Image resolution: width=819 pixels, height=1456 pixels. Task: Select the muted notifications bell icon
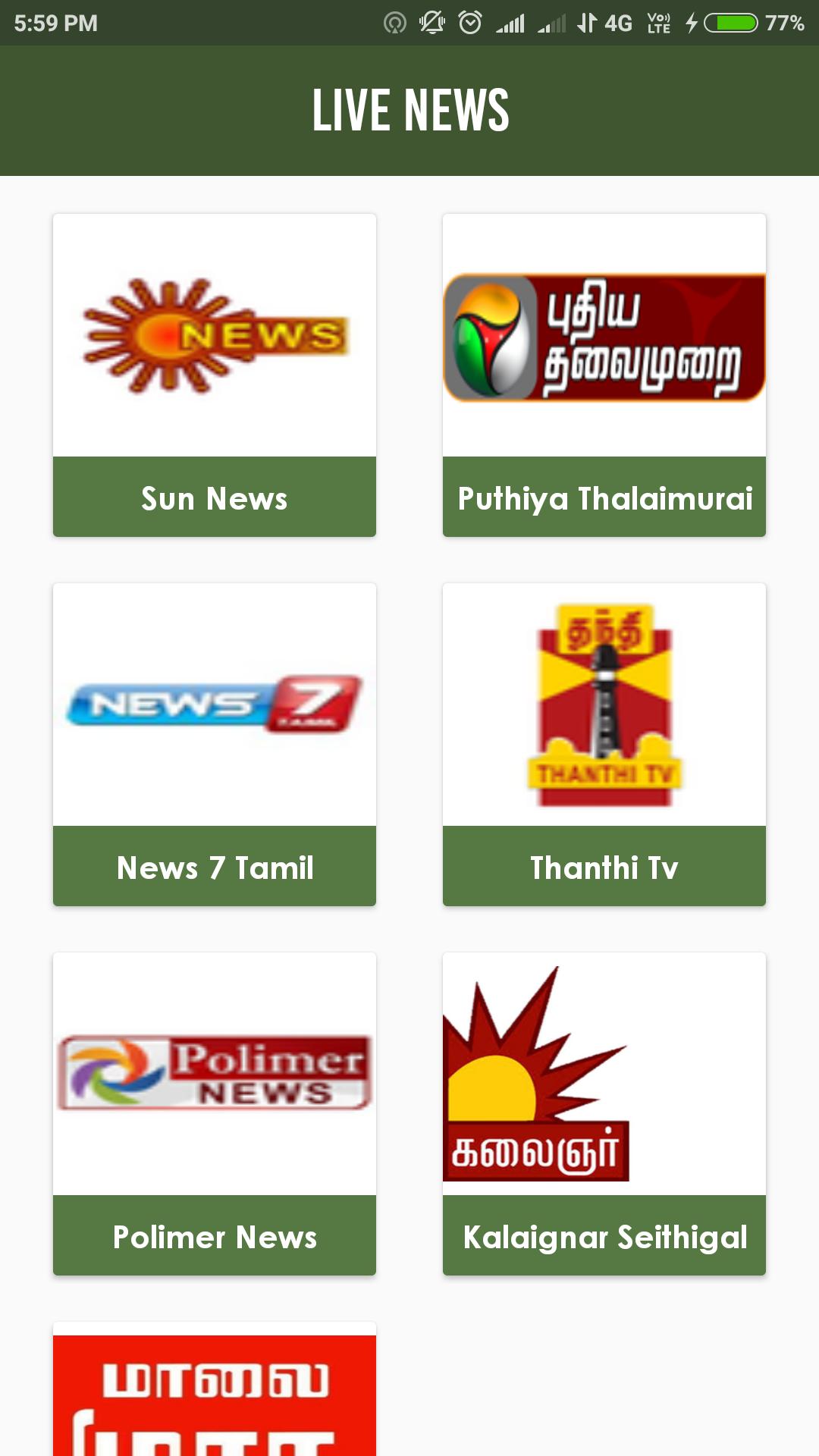click(429, 23)
